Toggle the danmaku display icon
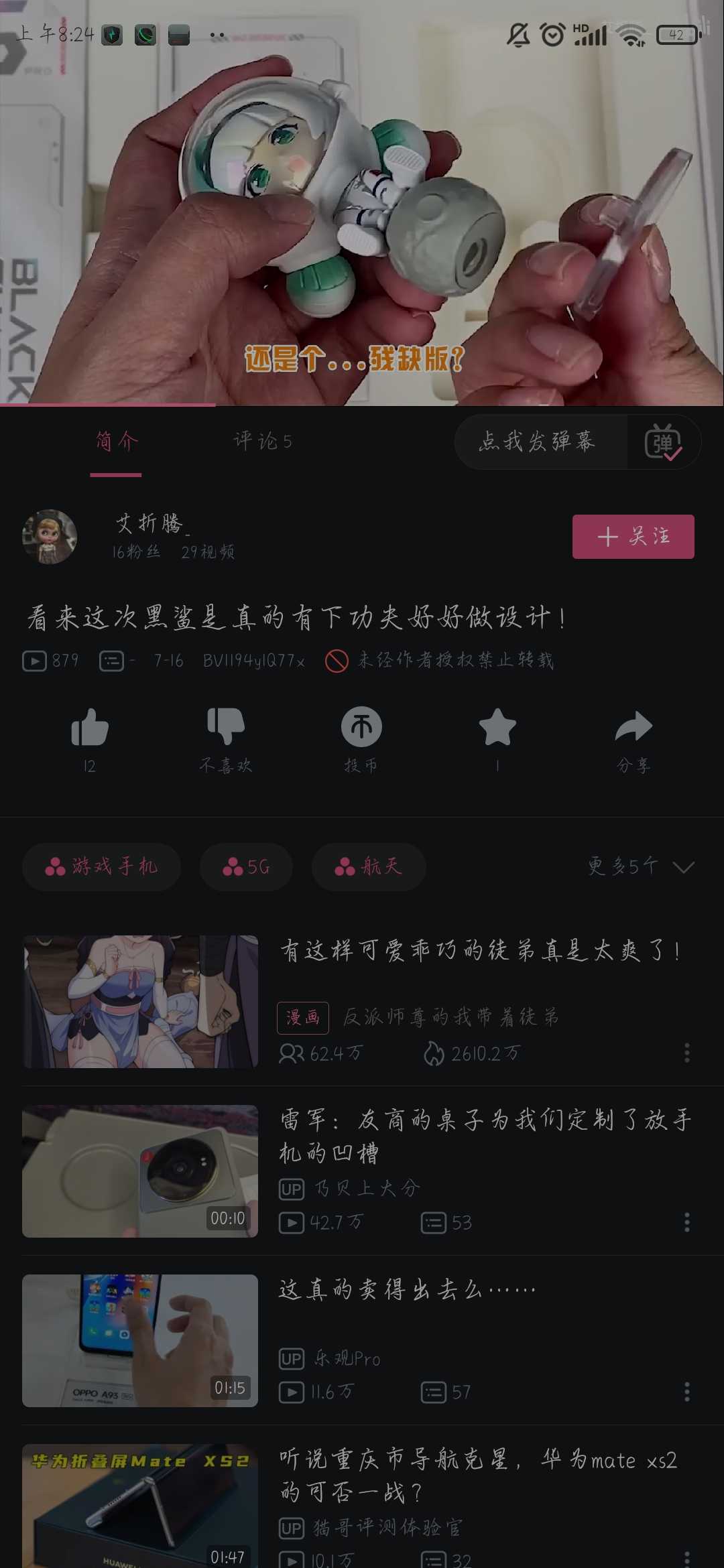 click(663, 443)
